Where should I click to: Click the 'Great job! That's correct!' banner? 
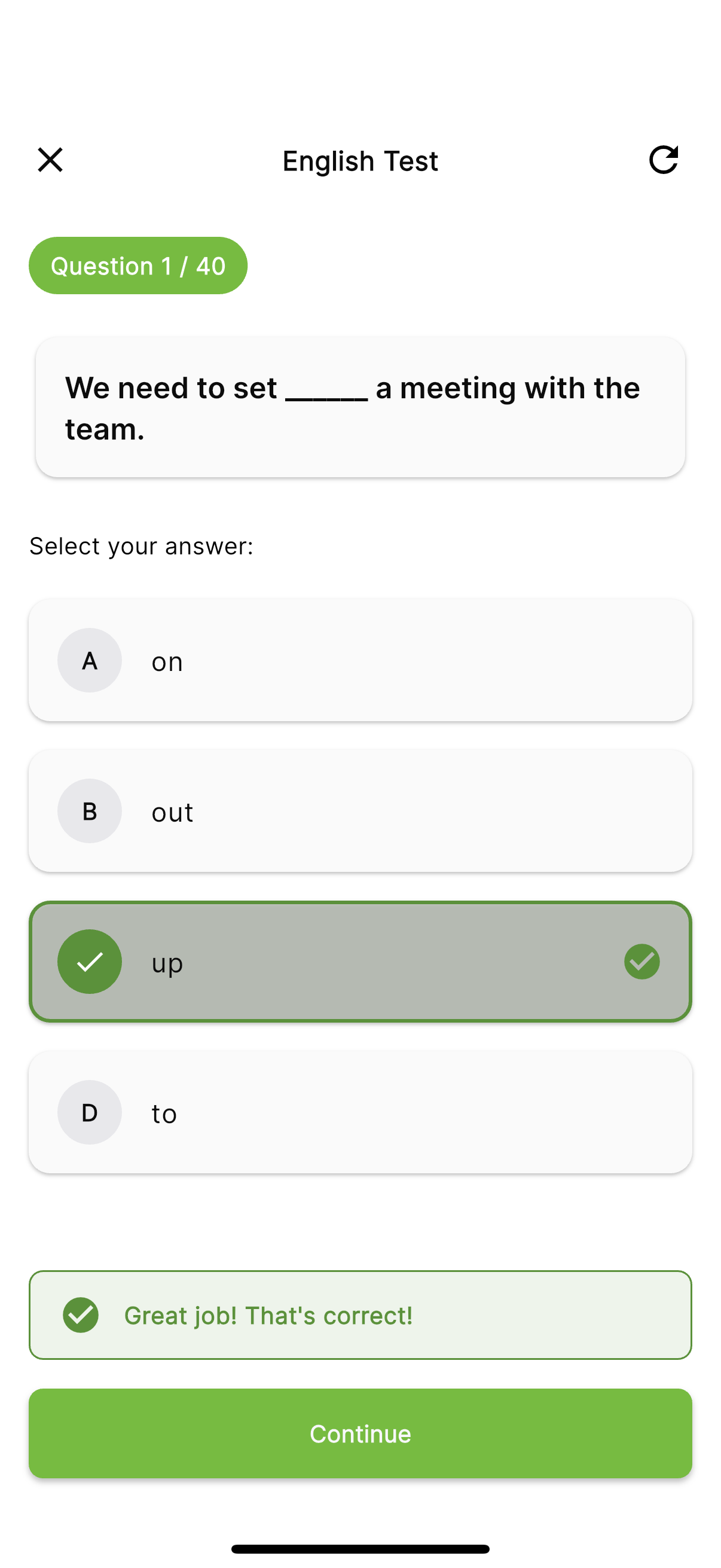(x=360, y=1316)
